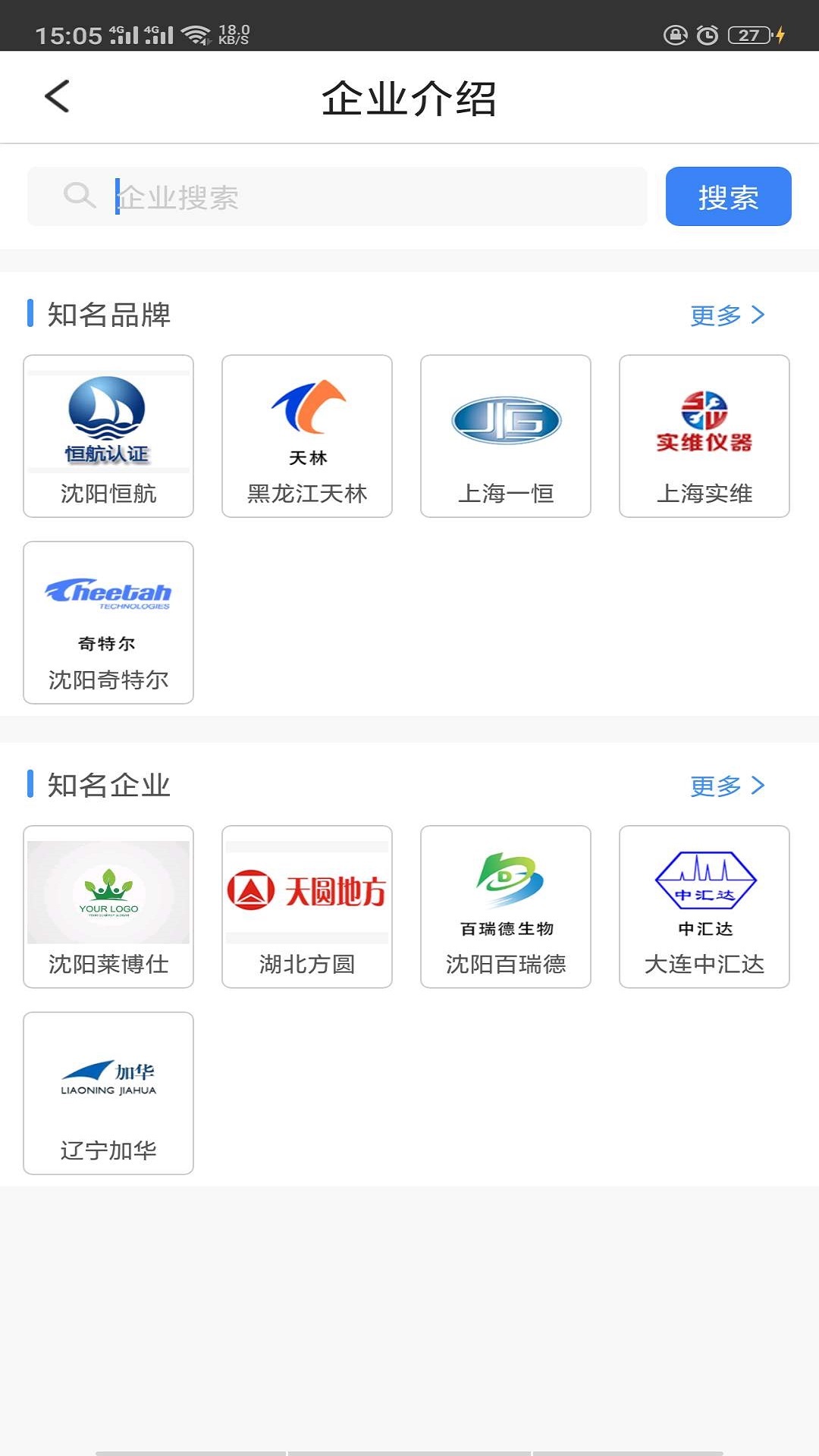This screenshot has height=1456, width=819.
Task: Select the 湖北方圆 company card
Action: [307, 907]
